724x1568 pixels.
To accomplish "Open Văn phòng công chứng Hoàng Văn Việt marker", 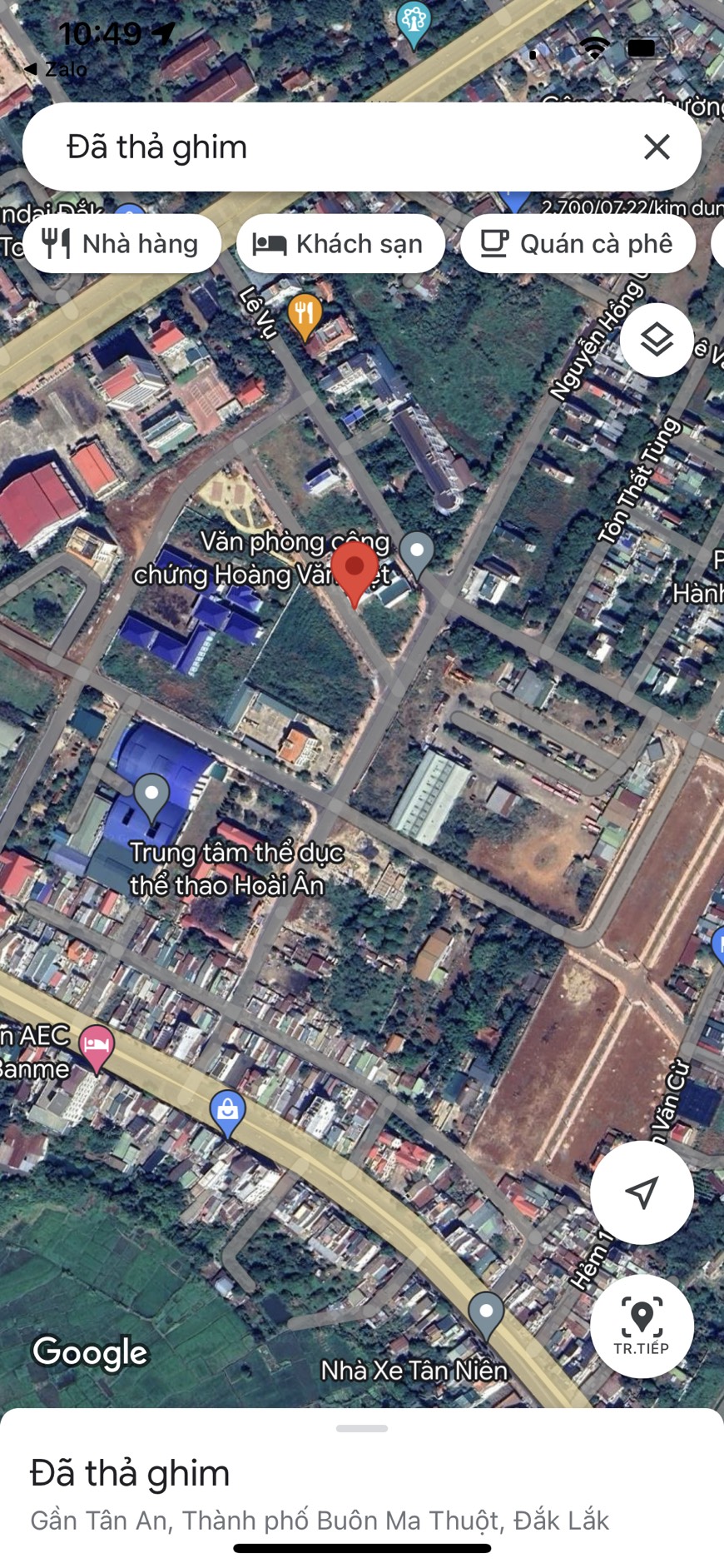I will pyautogui.click(x=417, y=551).
